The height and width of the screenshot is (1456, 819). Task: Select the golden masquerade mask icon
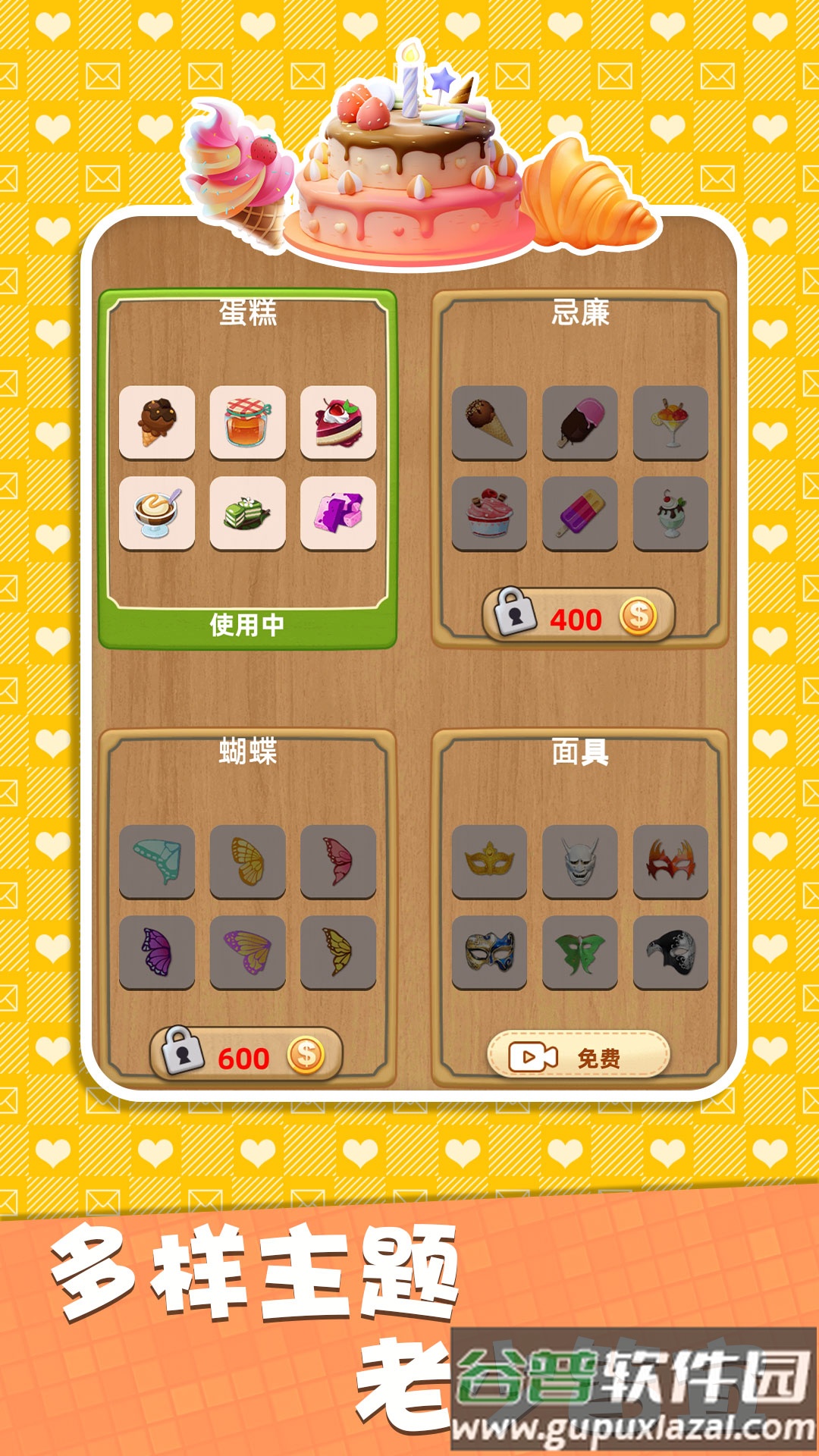[x=491, y=863]
